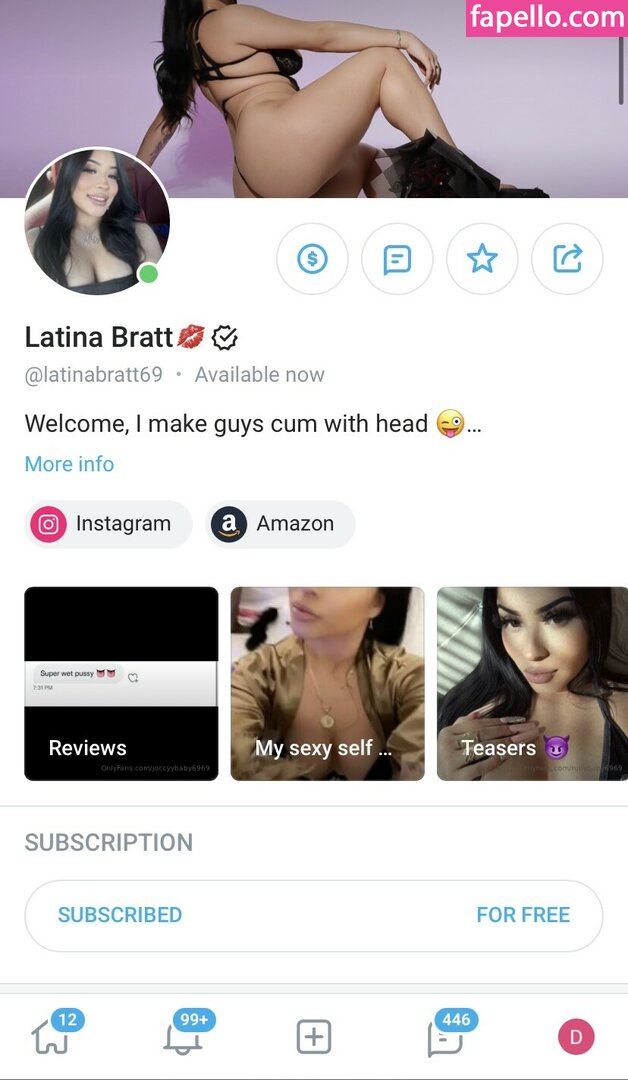Add profile to favorites with star icon
This screenshot has height=1080, width=628.
[482, 259]
